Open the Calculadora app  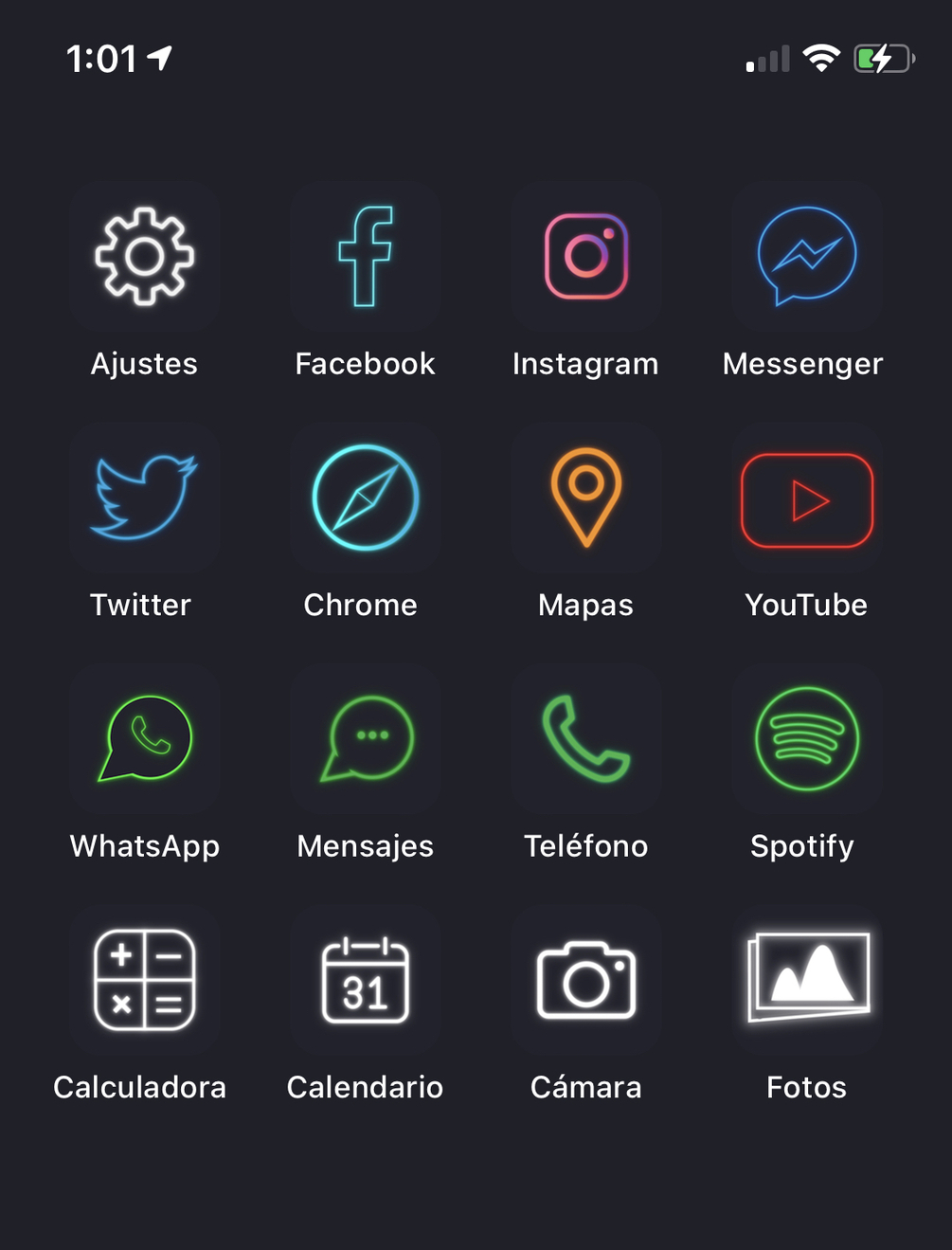point(144,979)
